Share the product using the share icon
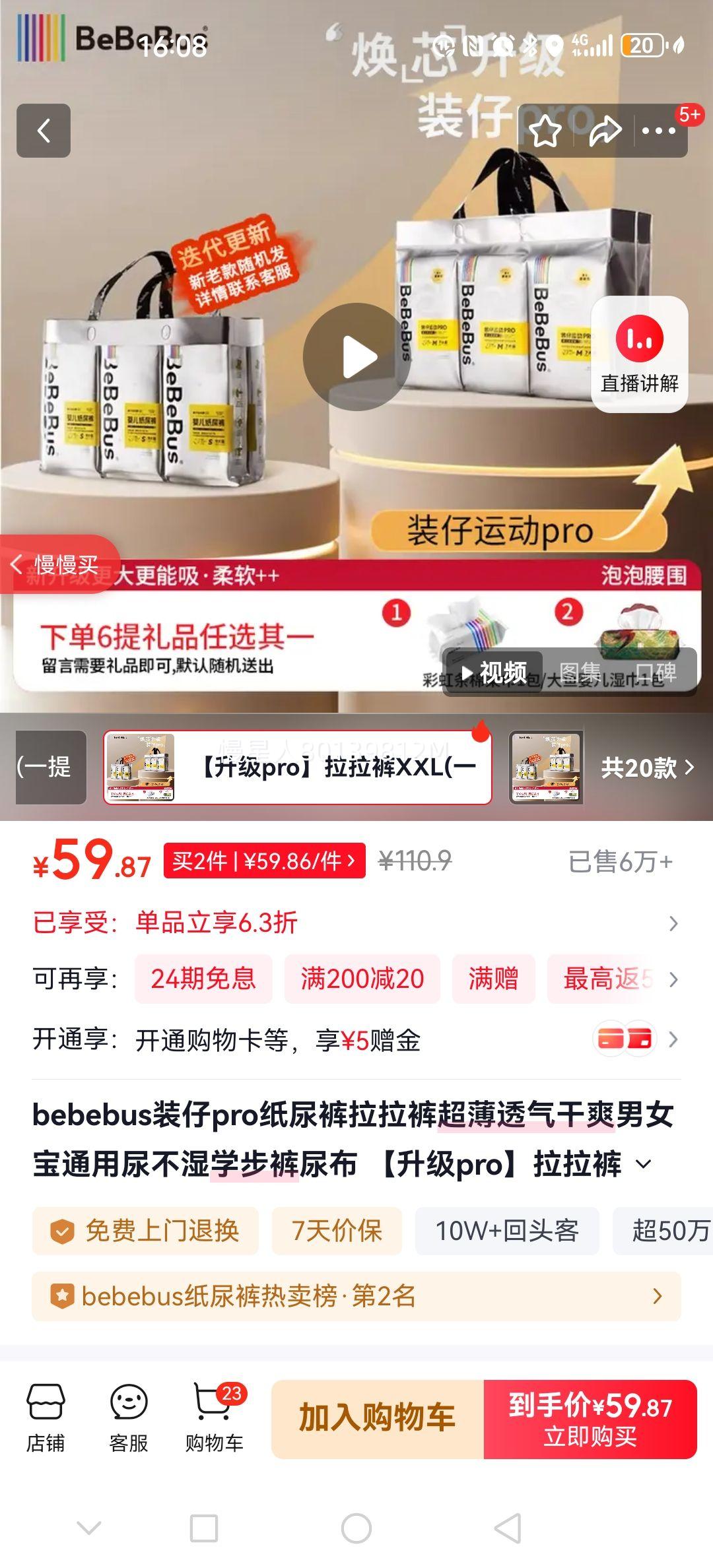713x1568 pixels. tap(604, 131)
